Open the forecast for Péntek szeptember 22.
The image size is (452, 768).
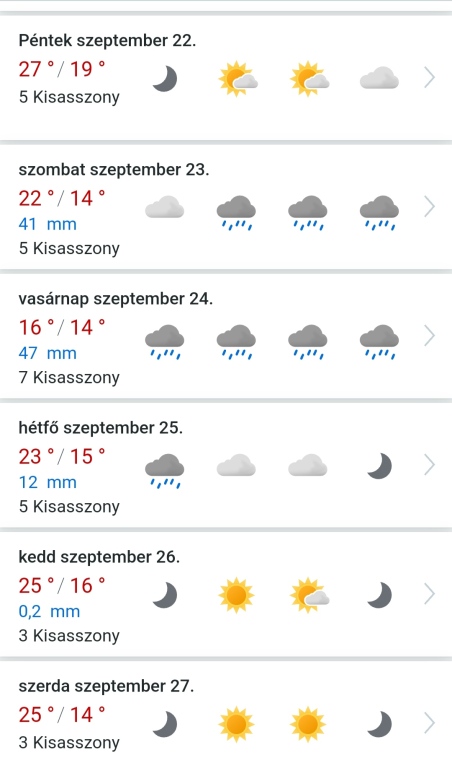point(226,78)
